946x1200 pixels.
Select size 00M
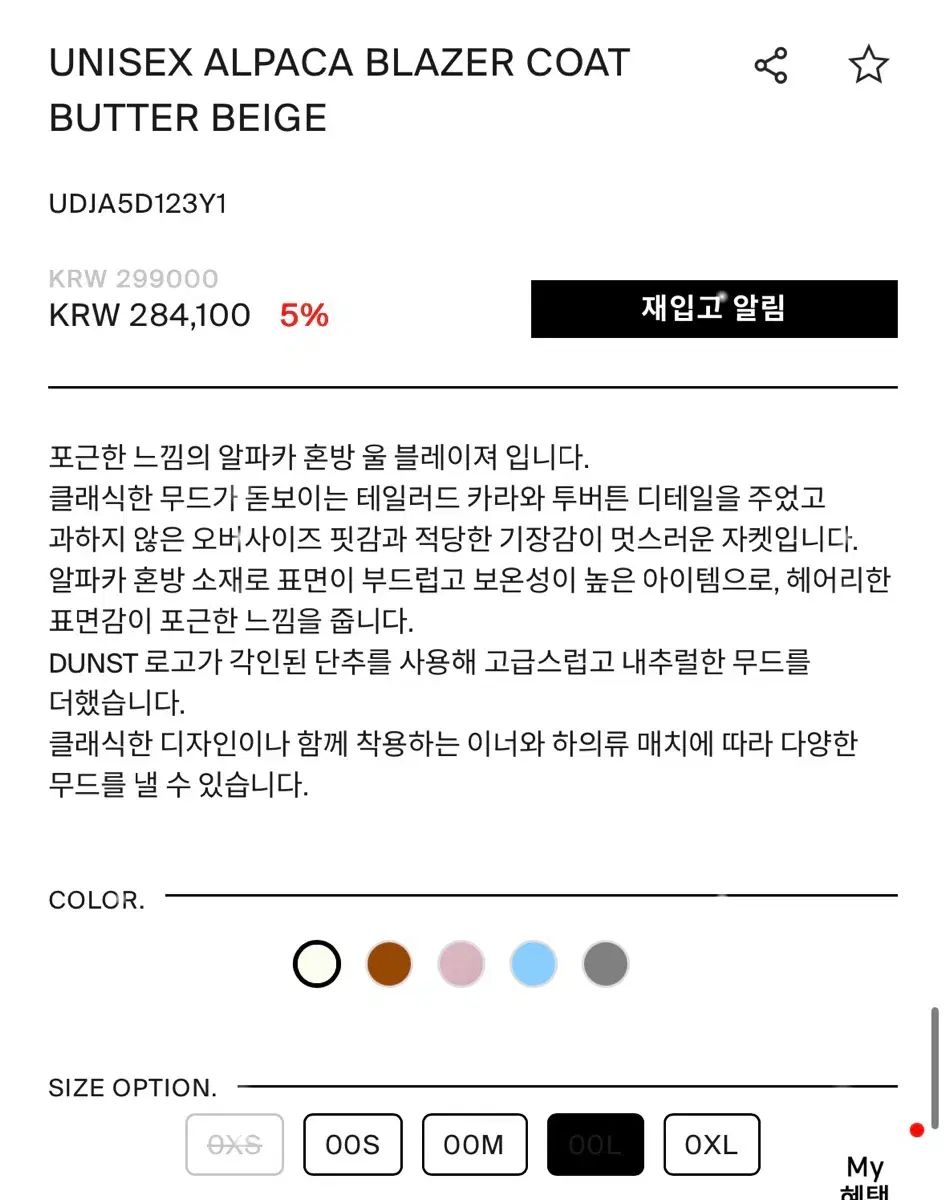(474, 1145)
